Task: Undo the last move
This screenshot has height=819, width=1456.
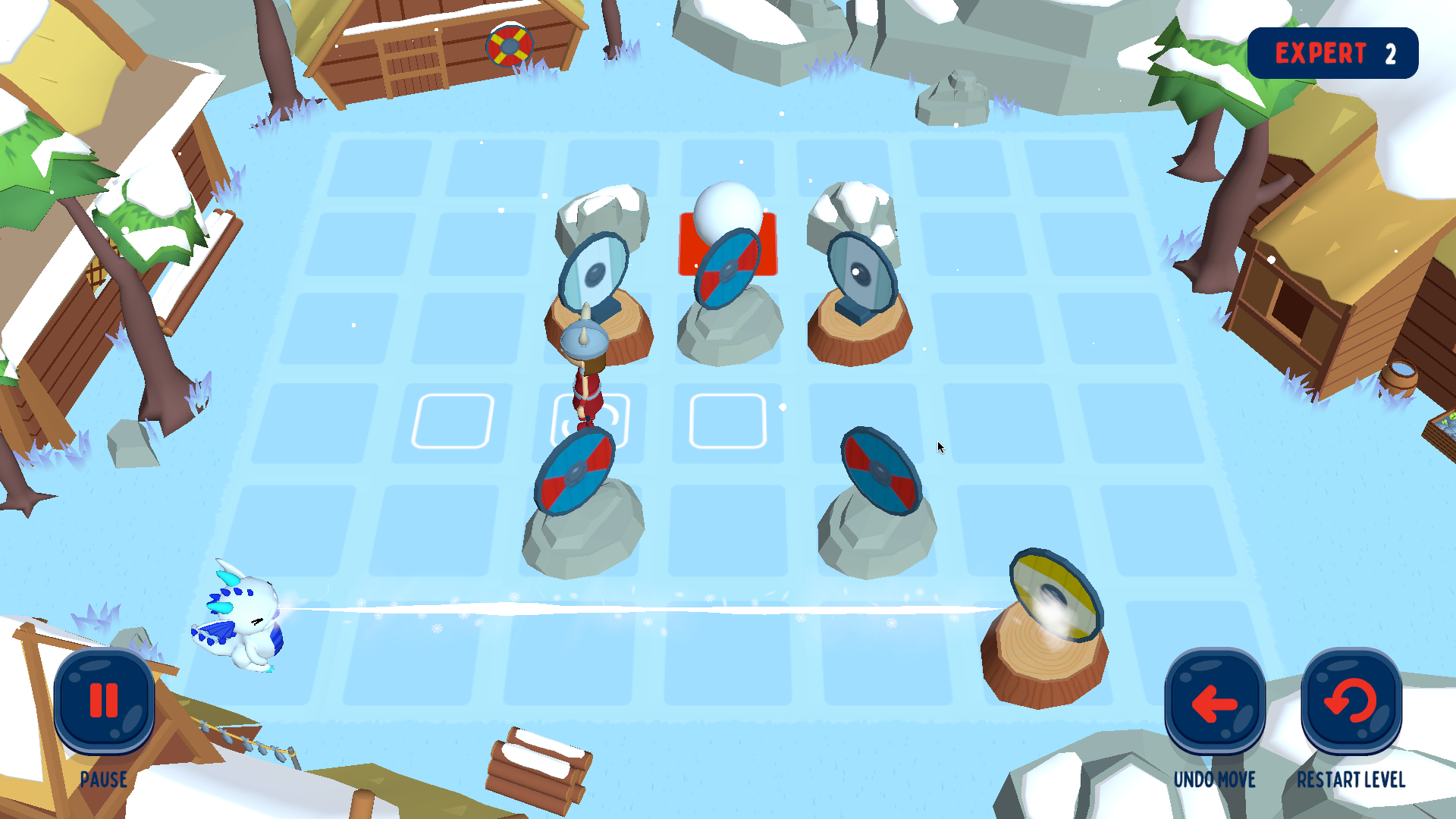Action: coord(1214,703)
